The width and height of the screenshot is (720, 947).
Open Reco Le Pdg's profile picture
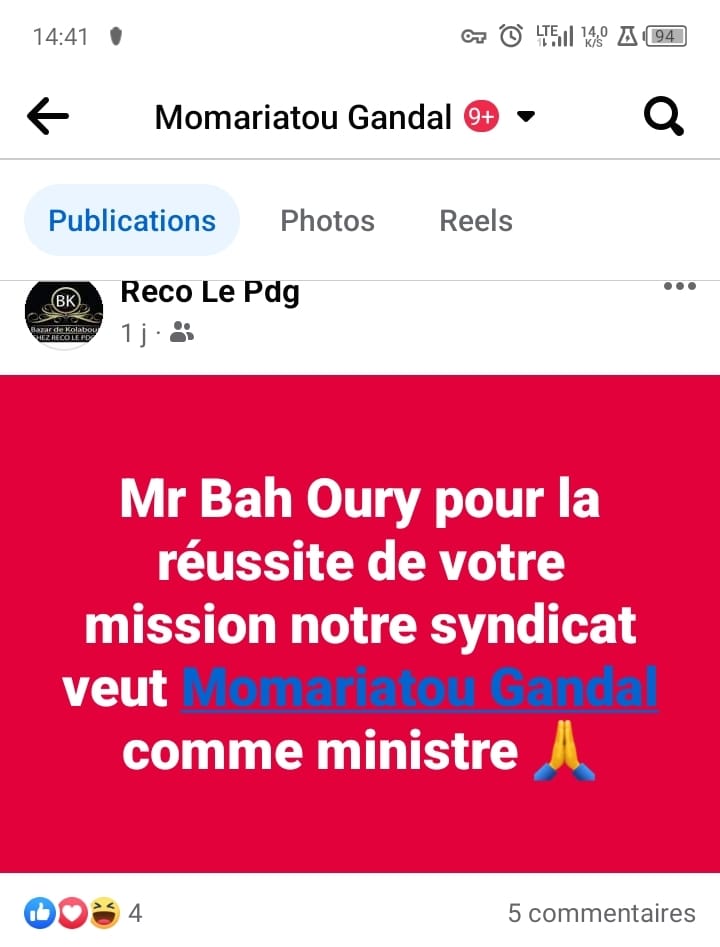click(x=63, y=313)
